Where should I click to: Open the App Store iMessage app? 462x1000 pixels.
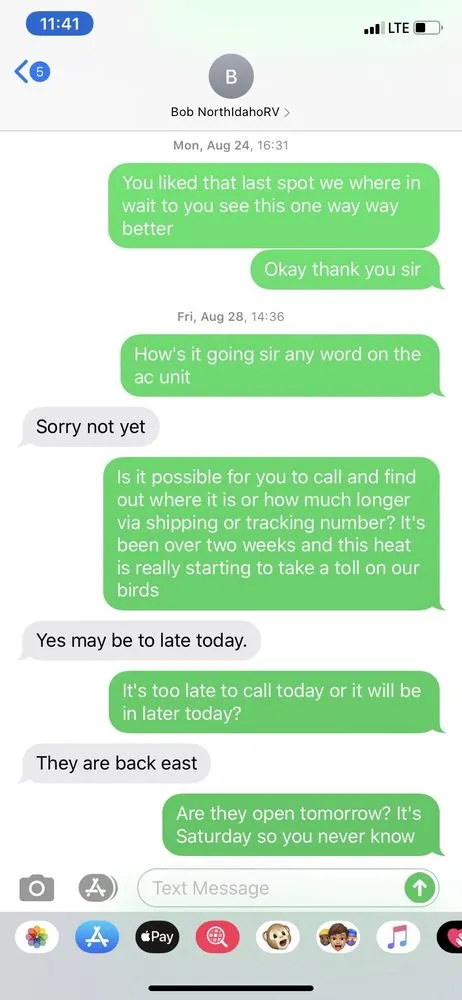click(x=96, y=936)
